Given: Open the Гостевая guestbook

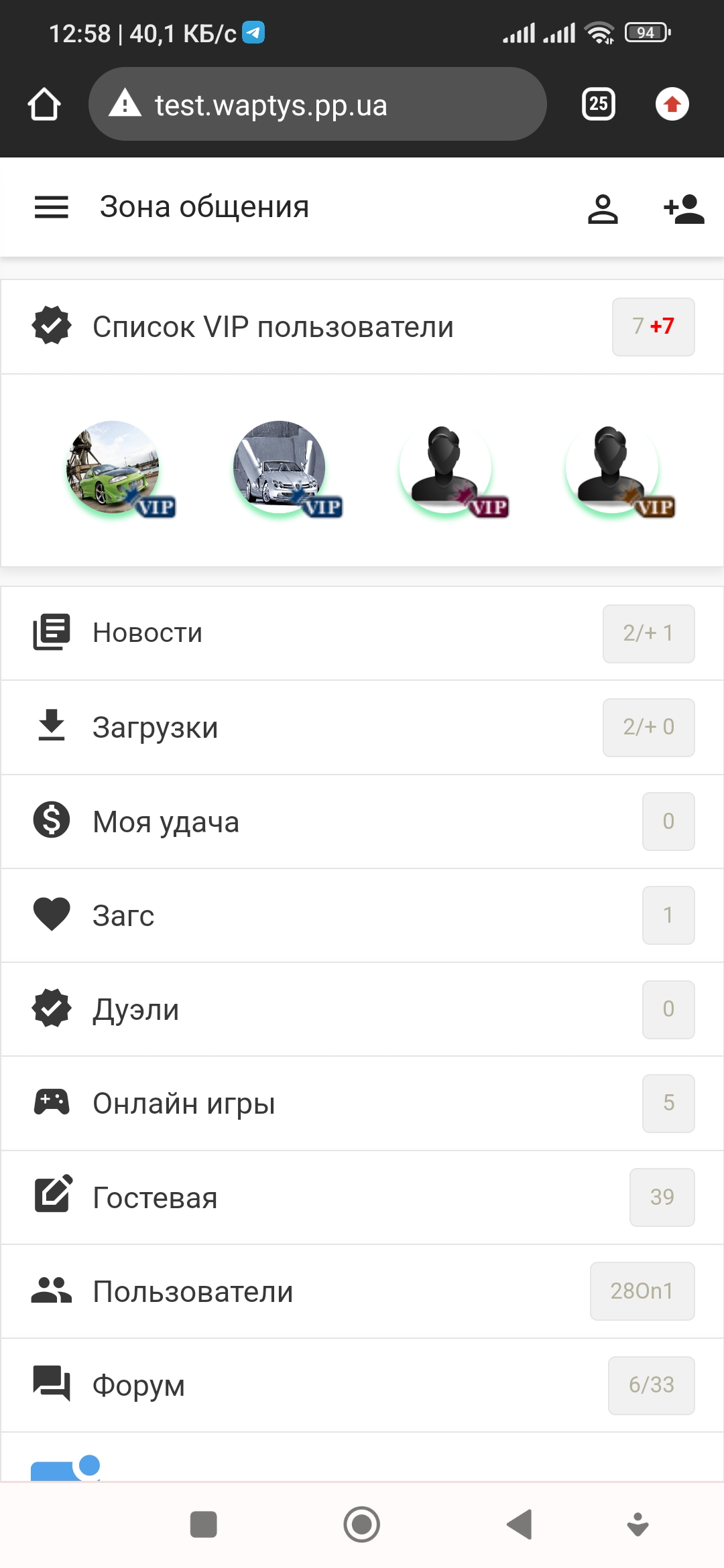Looking at the screenshot, I should [x=155, y=1197].
